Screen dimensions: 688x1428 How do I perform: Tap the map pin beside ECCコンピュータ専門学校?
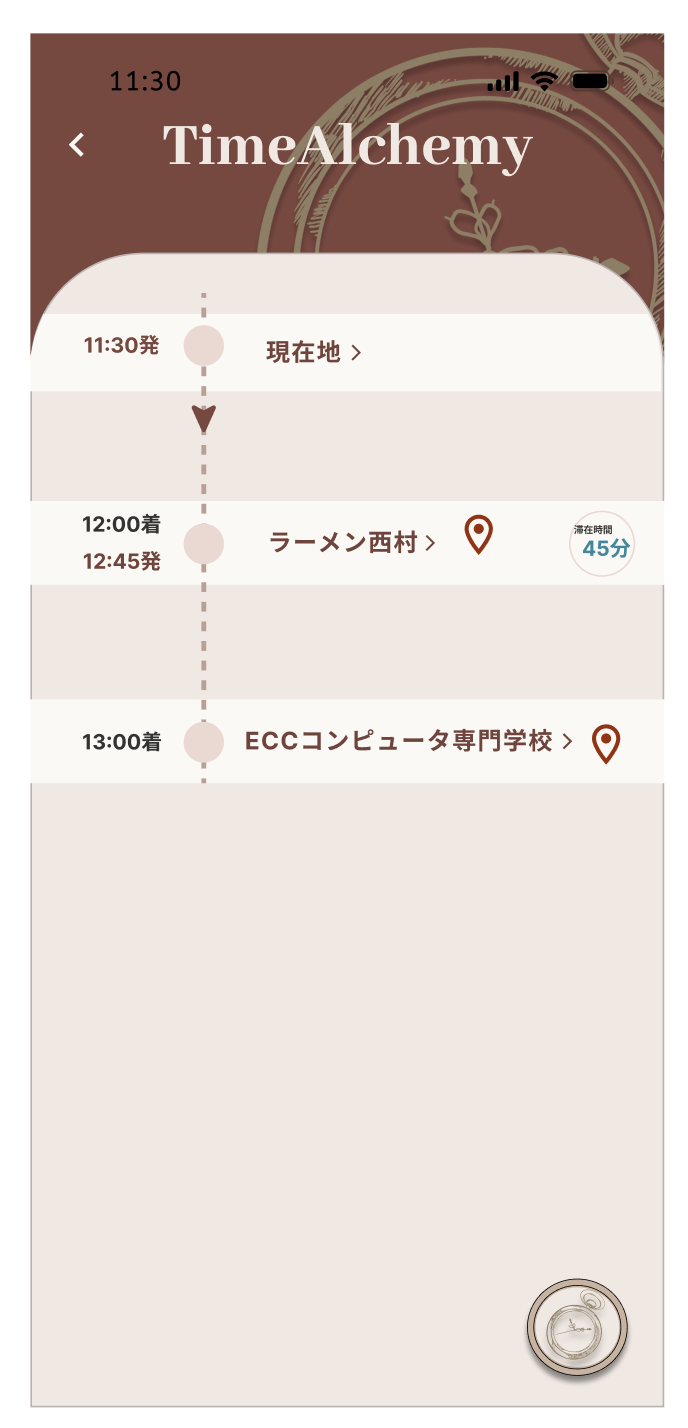pyautogui.click(x=606, y=744)
